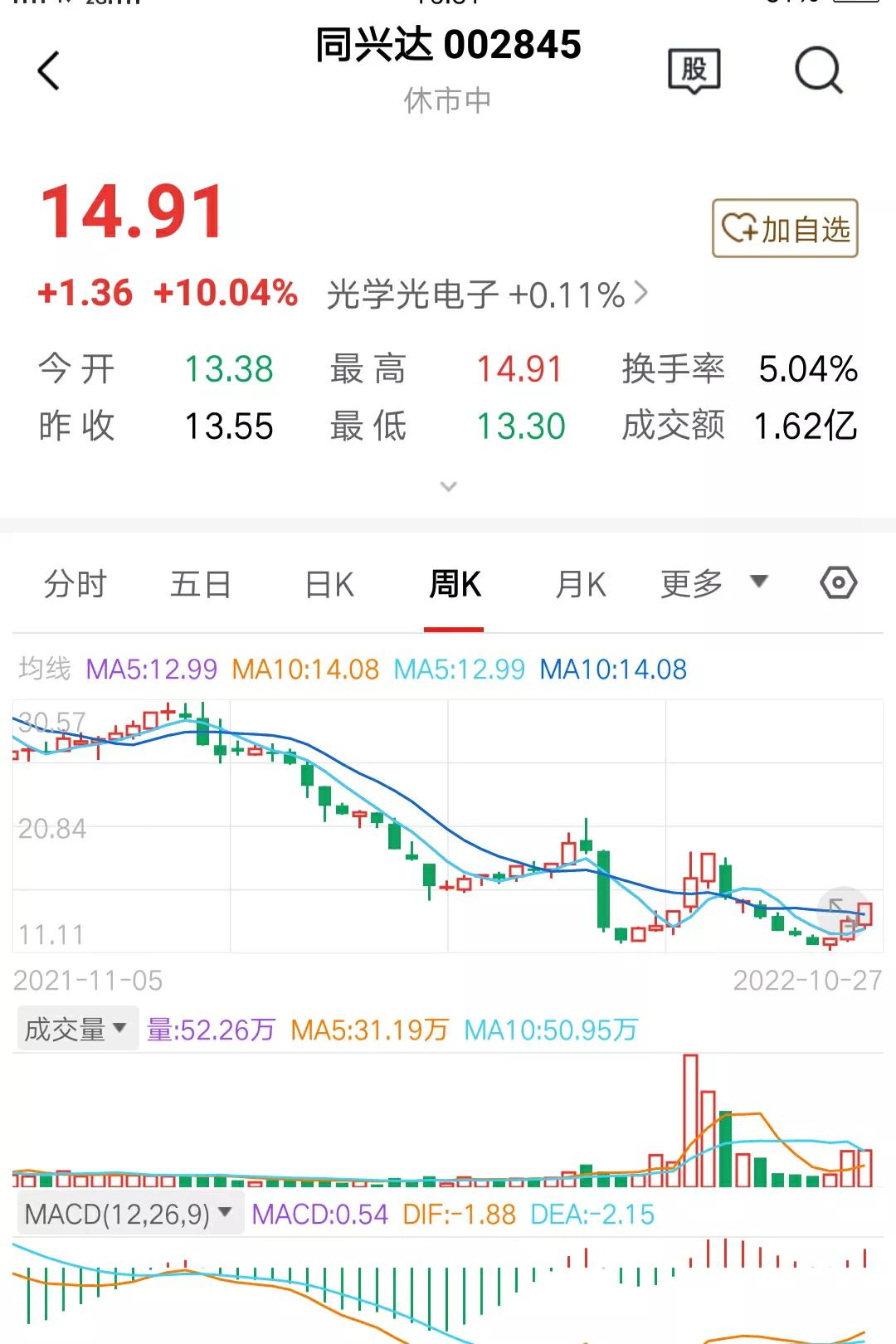The width and height of the screenshot is (896, 1344).
Task: Open the 光学光电子 sector link
Action: tap(486, 295)
